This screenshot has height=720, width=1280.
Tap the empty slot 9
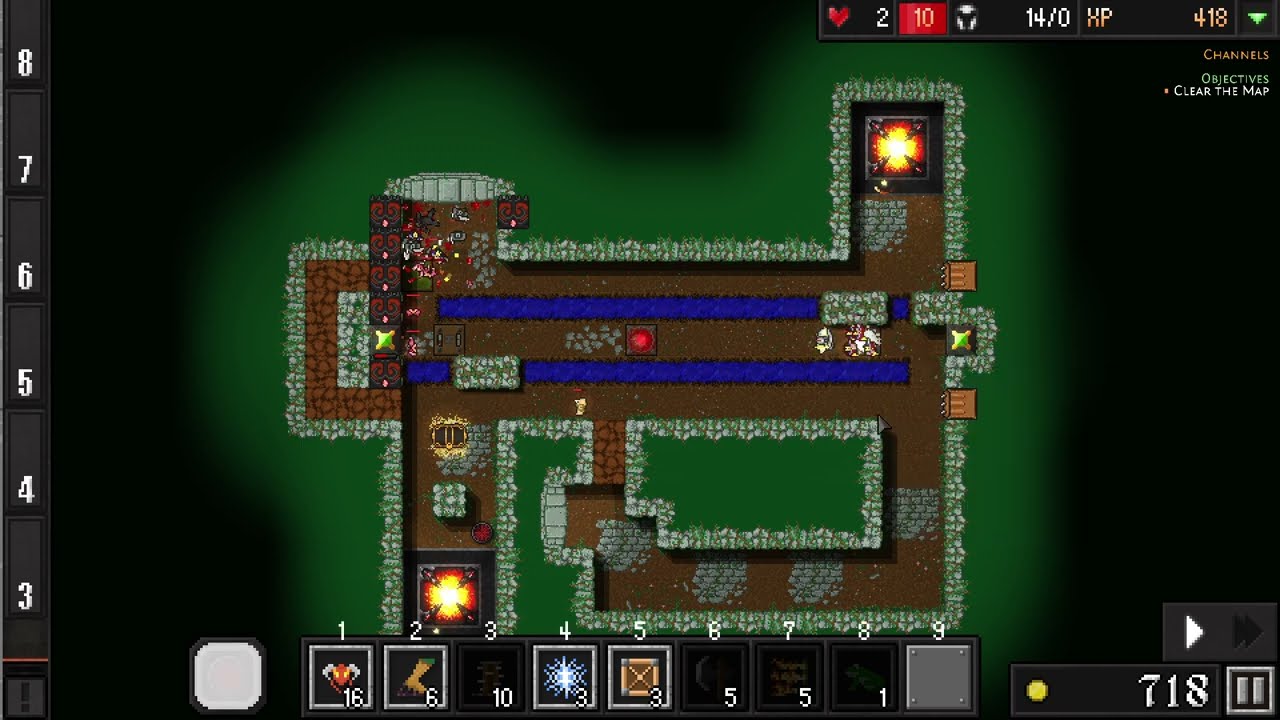click(x=938, y=678)
